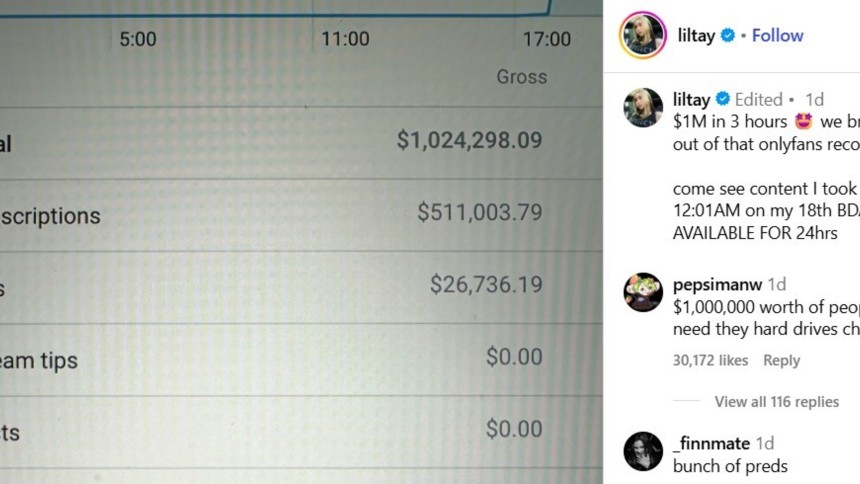Open pepsimanw's profile
The height and width of the screenshot is (484, 860).
coord(717,284)
